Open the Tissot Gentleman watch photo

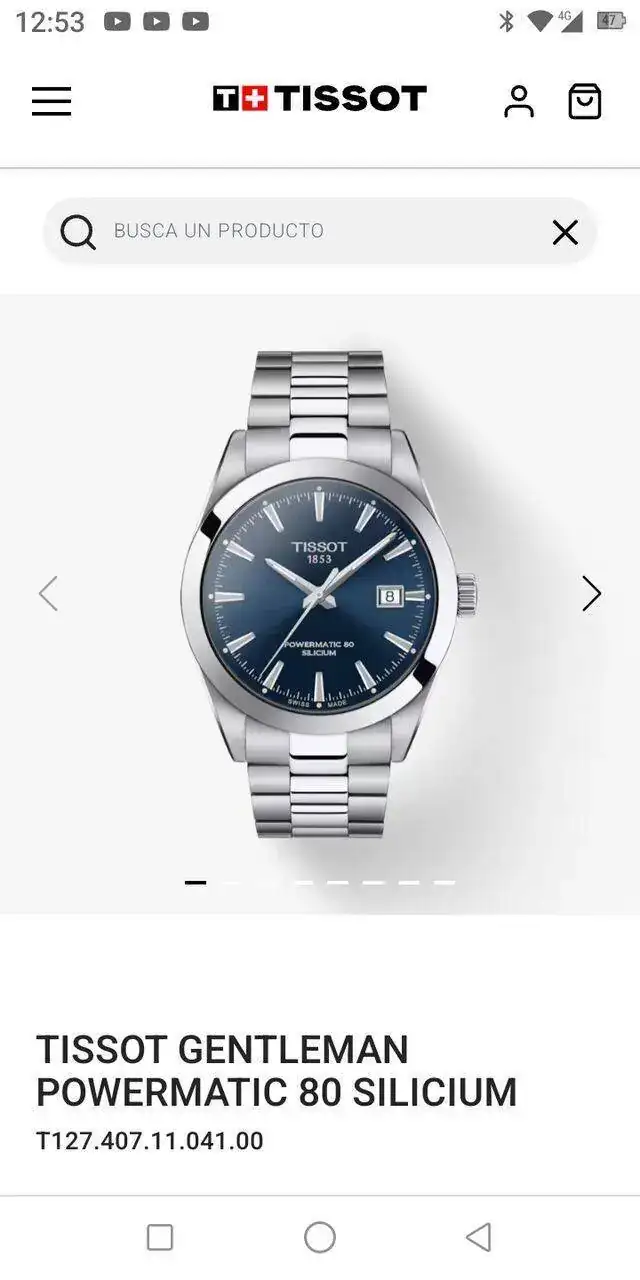point(320,594)
